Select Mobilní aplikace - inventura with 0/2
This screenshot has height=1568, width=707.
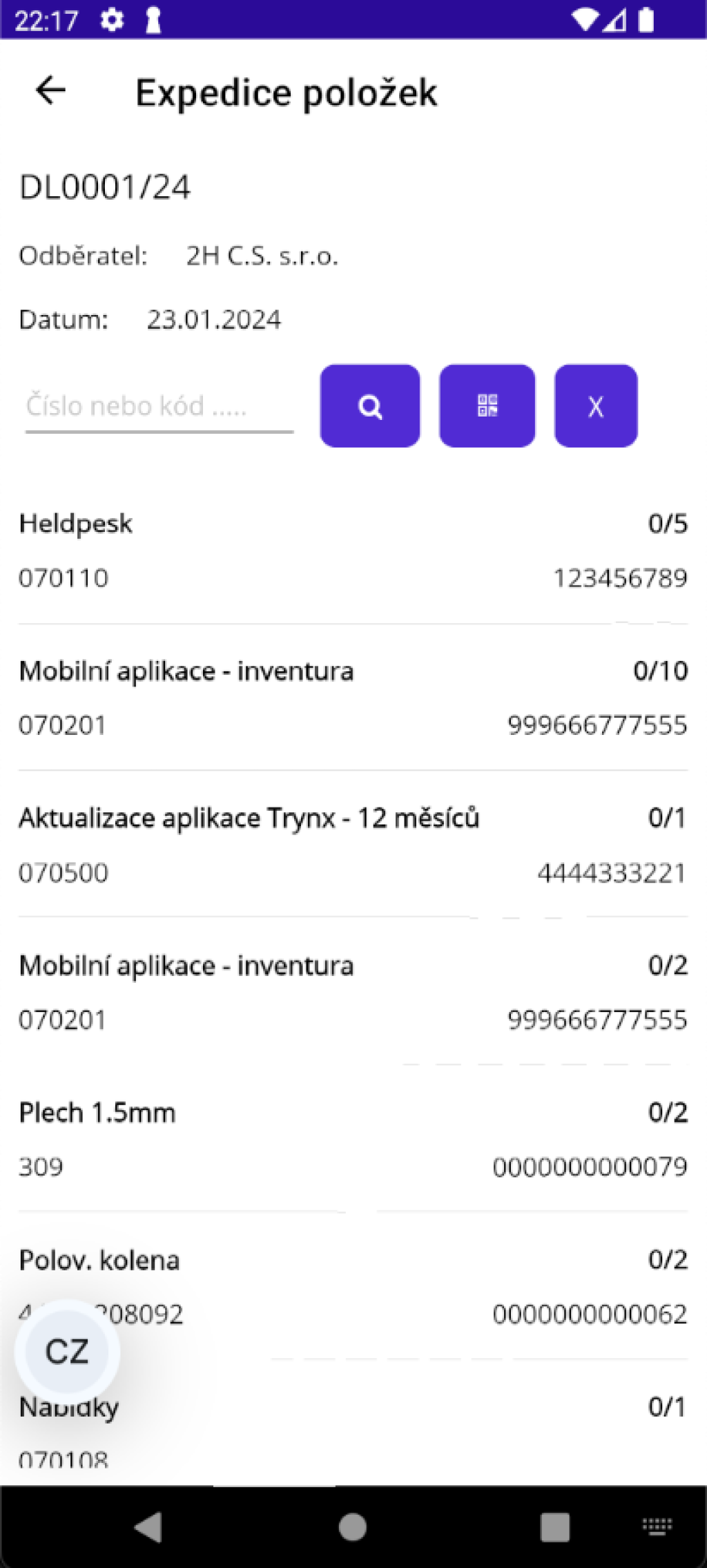tap(352, 992)
